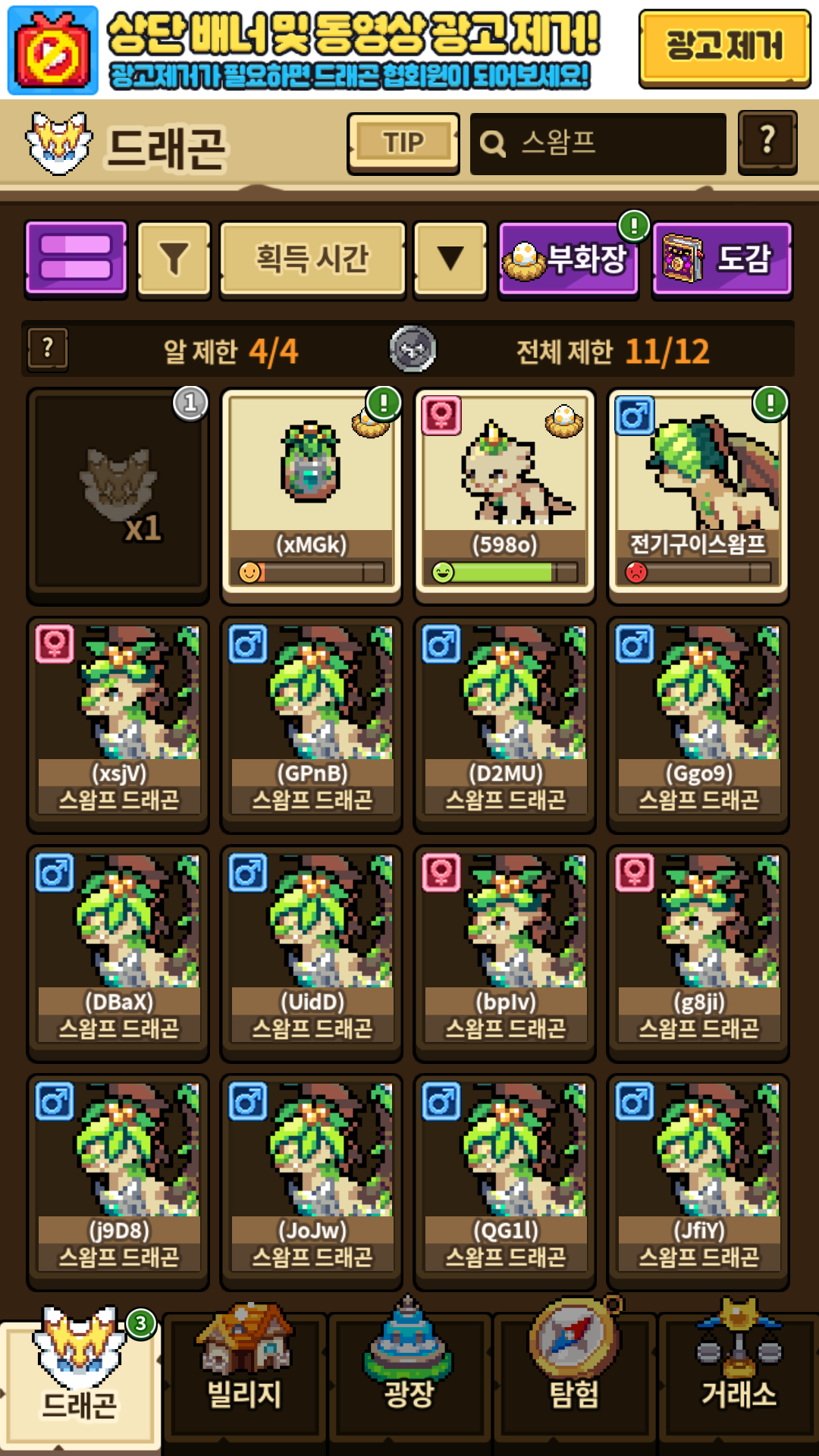Open the funnel filter button
Screen dimensions: 819x1456
tap(174, 259)
